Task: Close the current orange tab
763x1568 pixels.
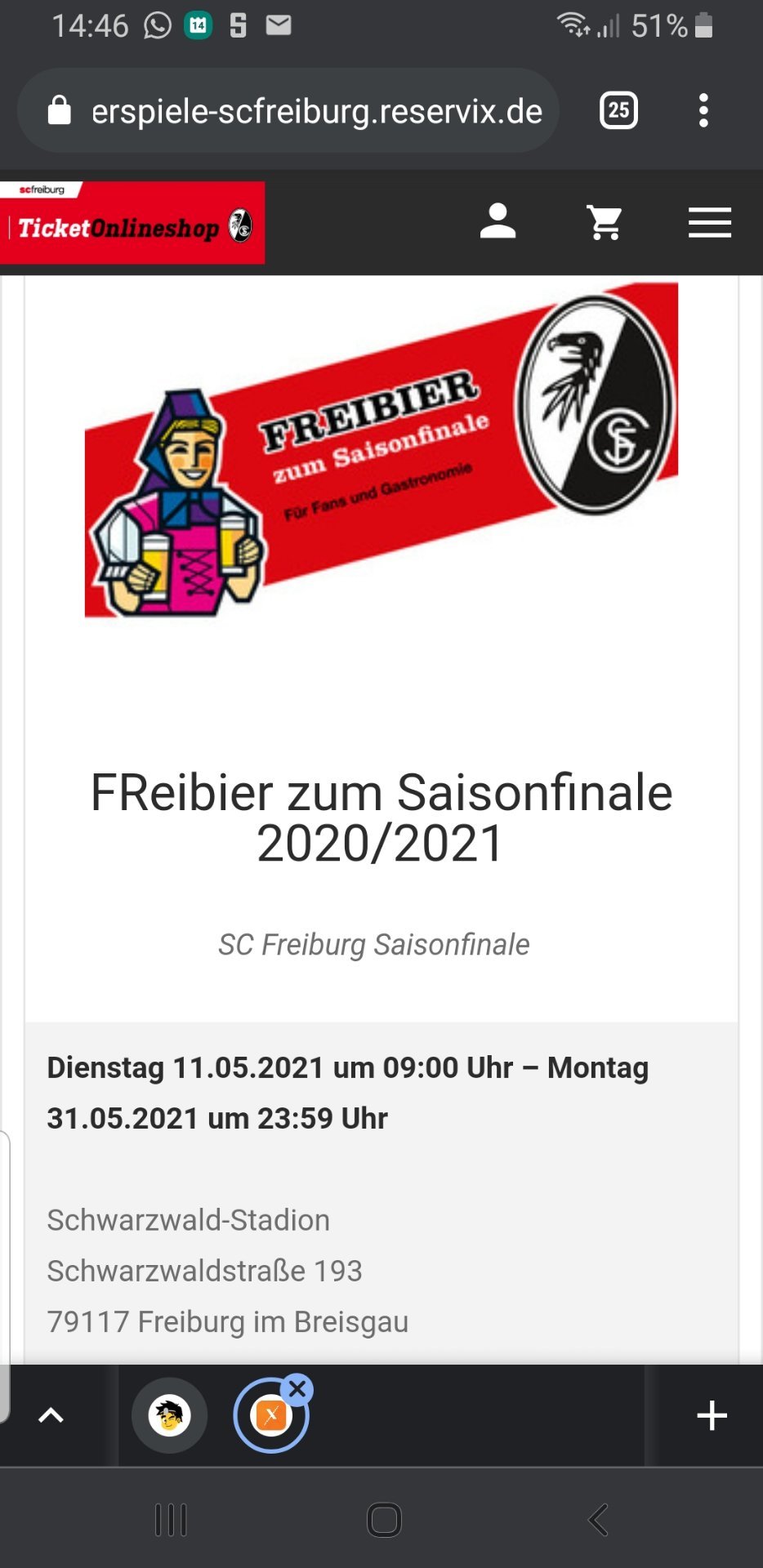Action: click(x=297, y=1389)
